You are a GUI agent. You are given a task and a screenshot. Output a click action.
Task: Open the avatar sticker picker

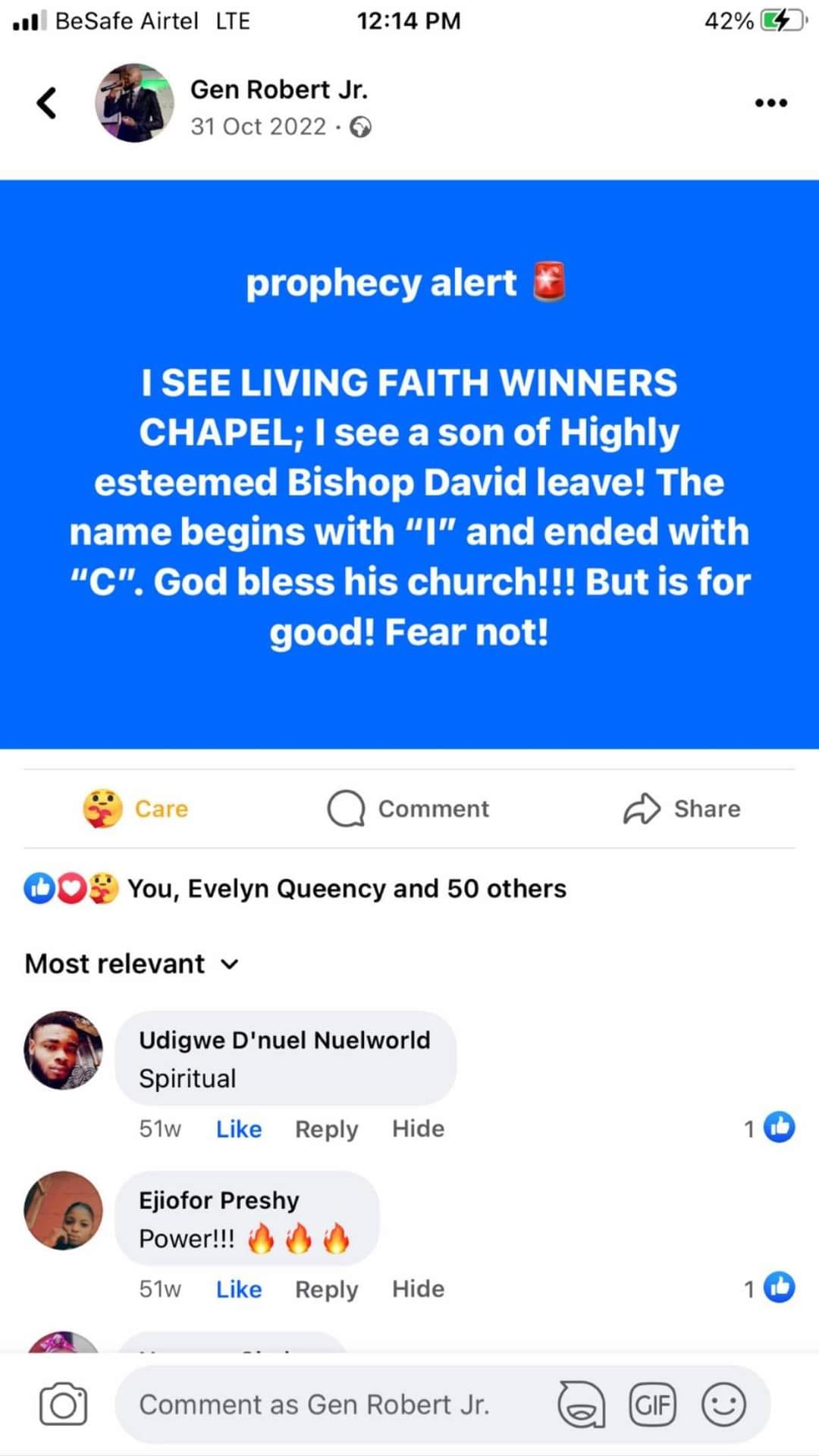[582, 1404]
